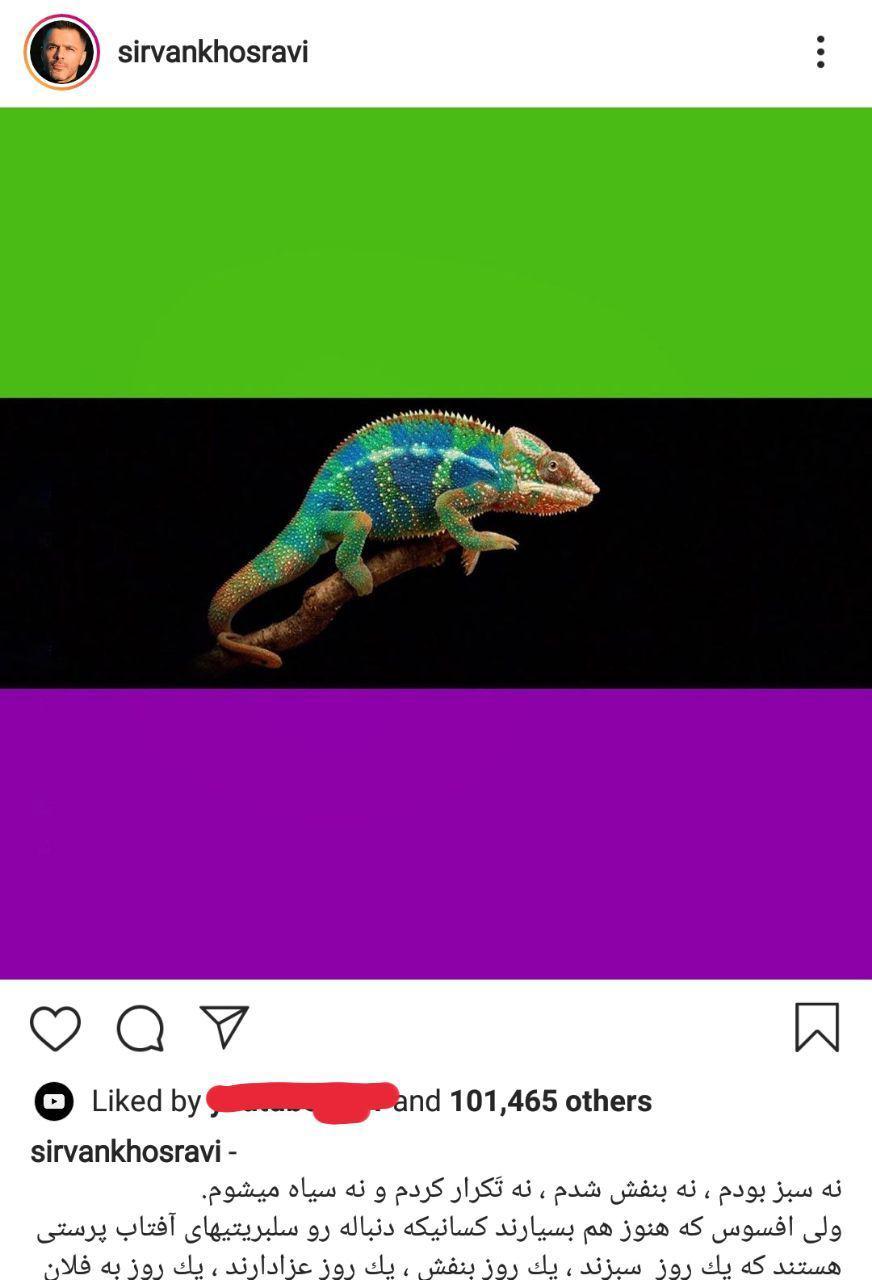Tap the chameleon post image

point(436,543)
